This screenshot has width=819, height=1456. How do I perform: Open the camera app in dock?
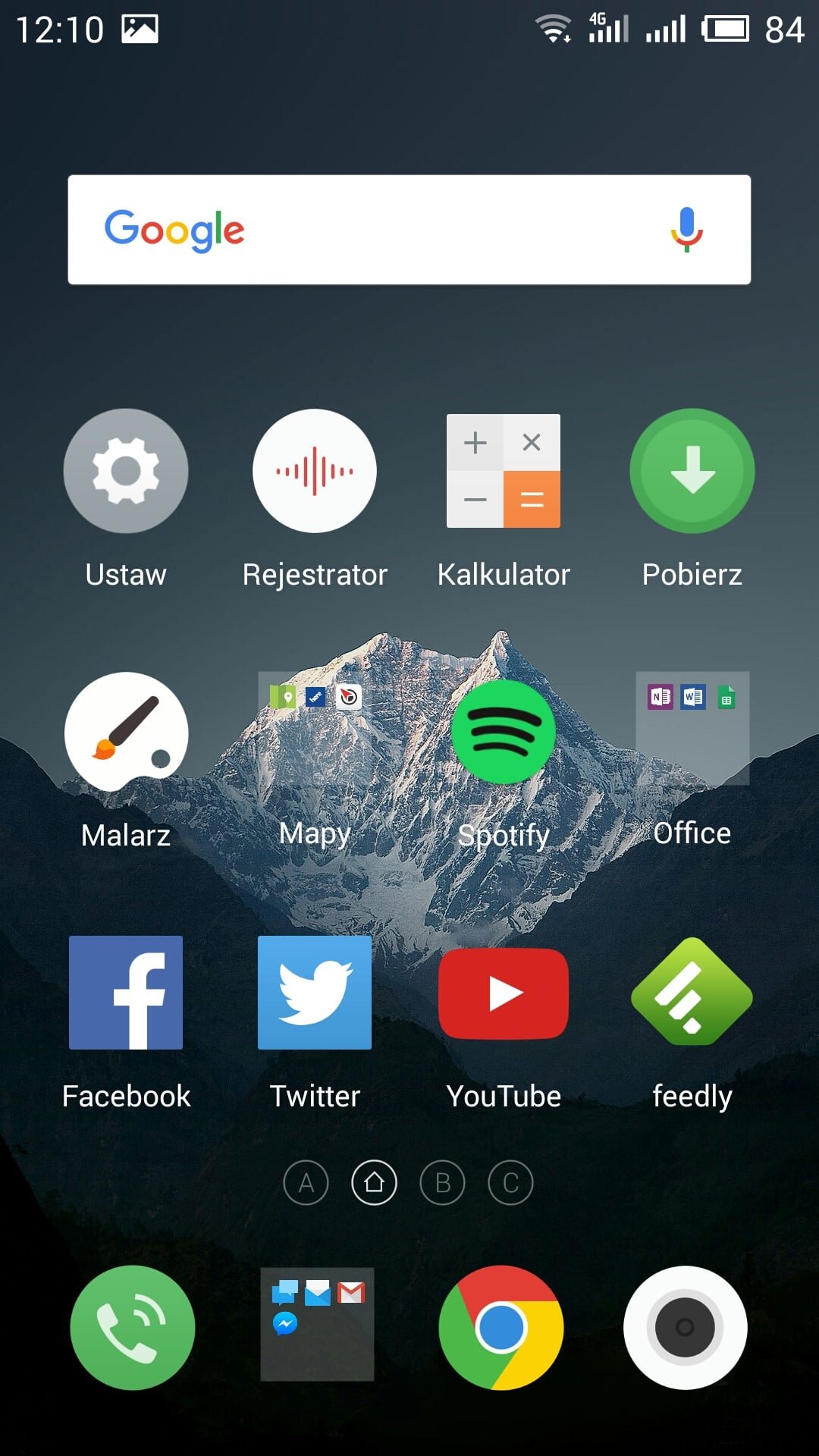click(686, 1328)
